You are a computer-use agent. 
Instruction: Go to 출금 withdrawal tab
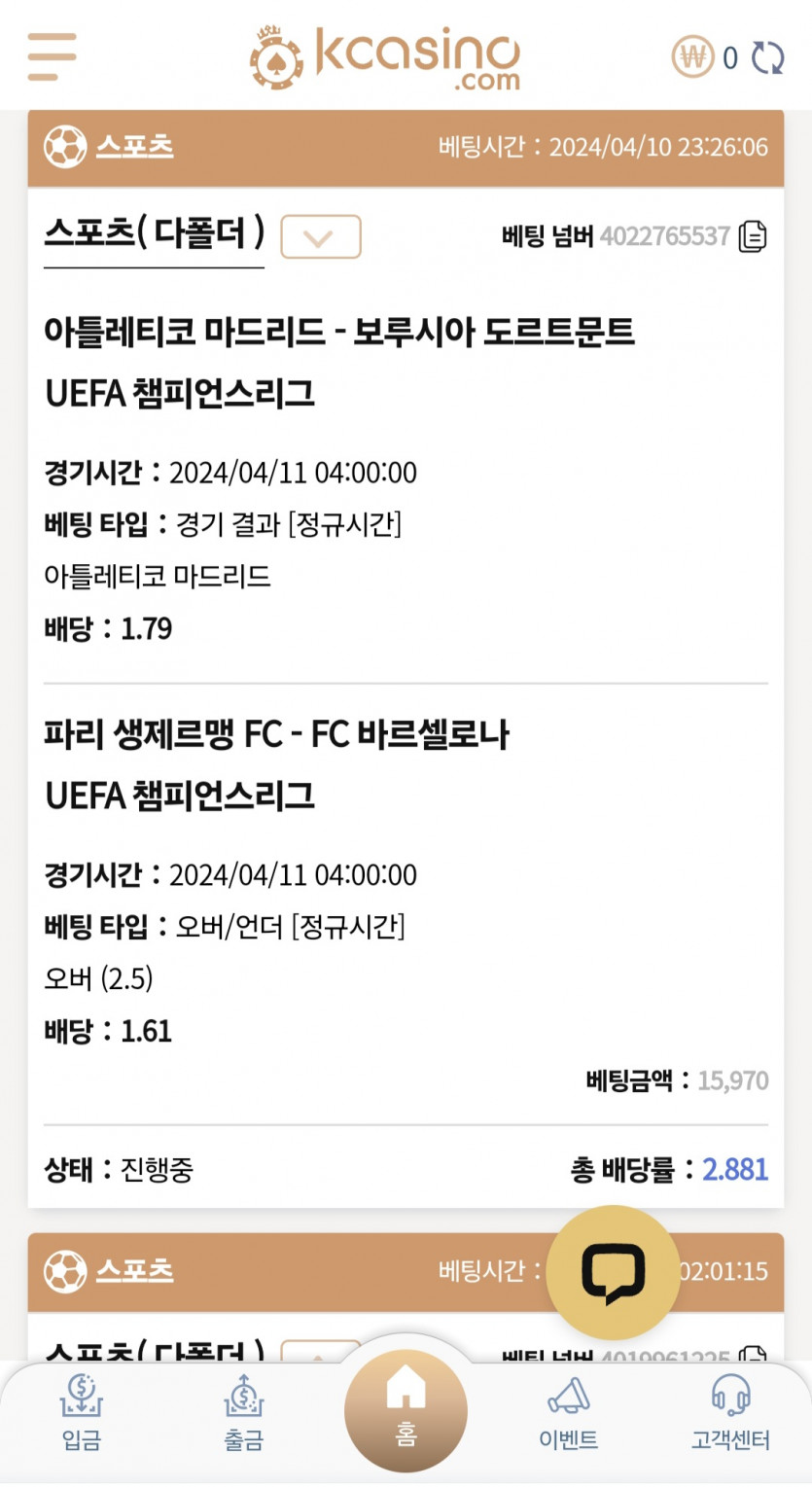pos(243,1412)
